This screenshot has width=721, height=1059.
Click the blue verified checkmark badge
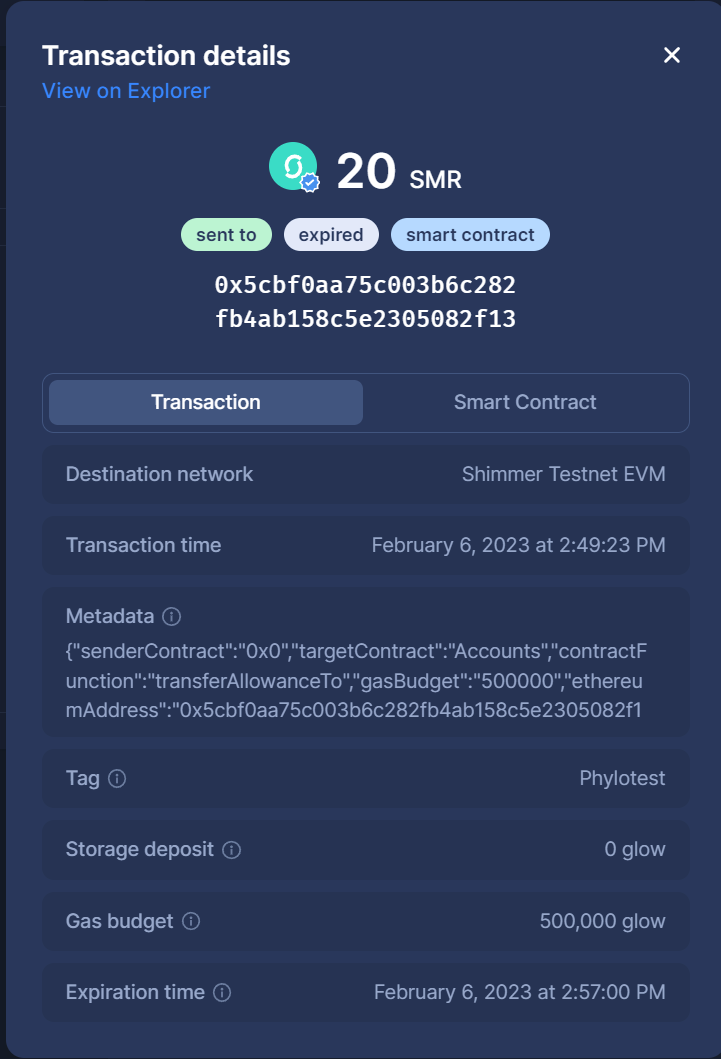coord(310,184)
